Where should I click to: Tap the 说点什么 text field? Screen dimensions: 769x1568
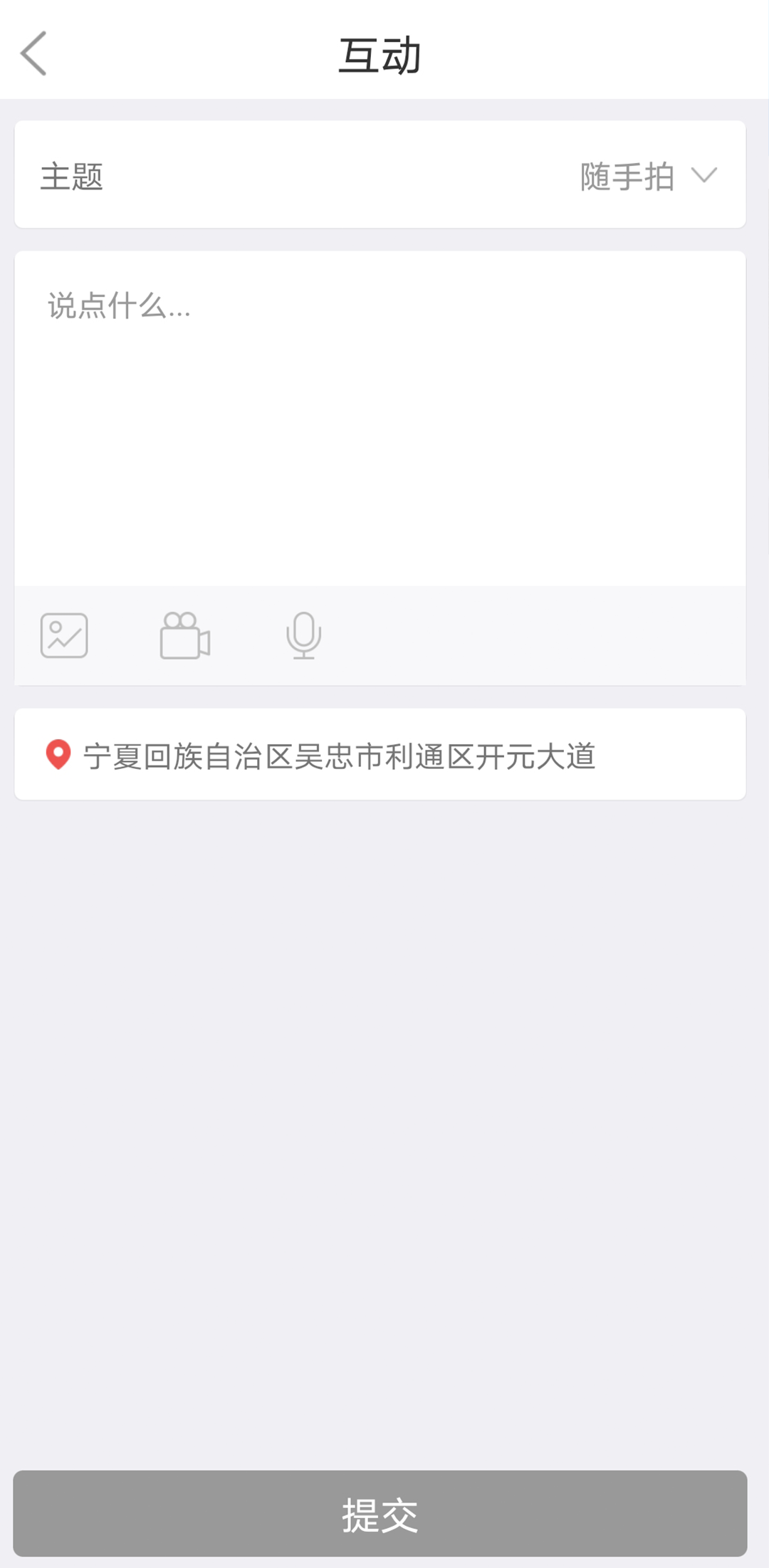click(380, 419)
